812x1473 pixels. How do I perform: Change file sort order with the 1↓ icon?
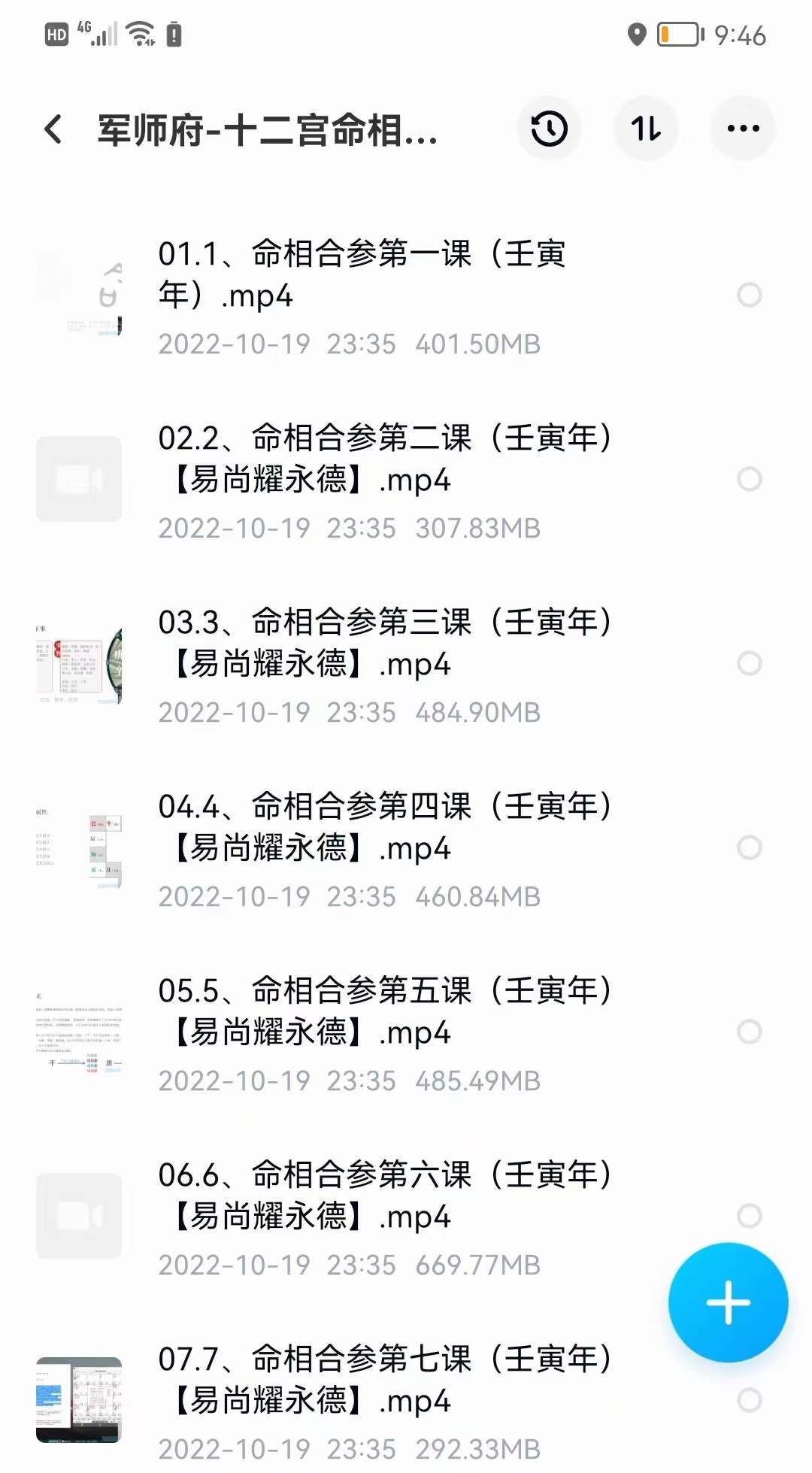click(x=646, y=128)
